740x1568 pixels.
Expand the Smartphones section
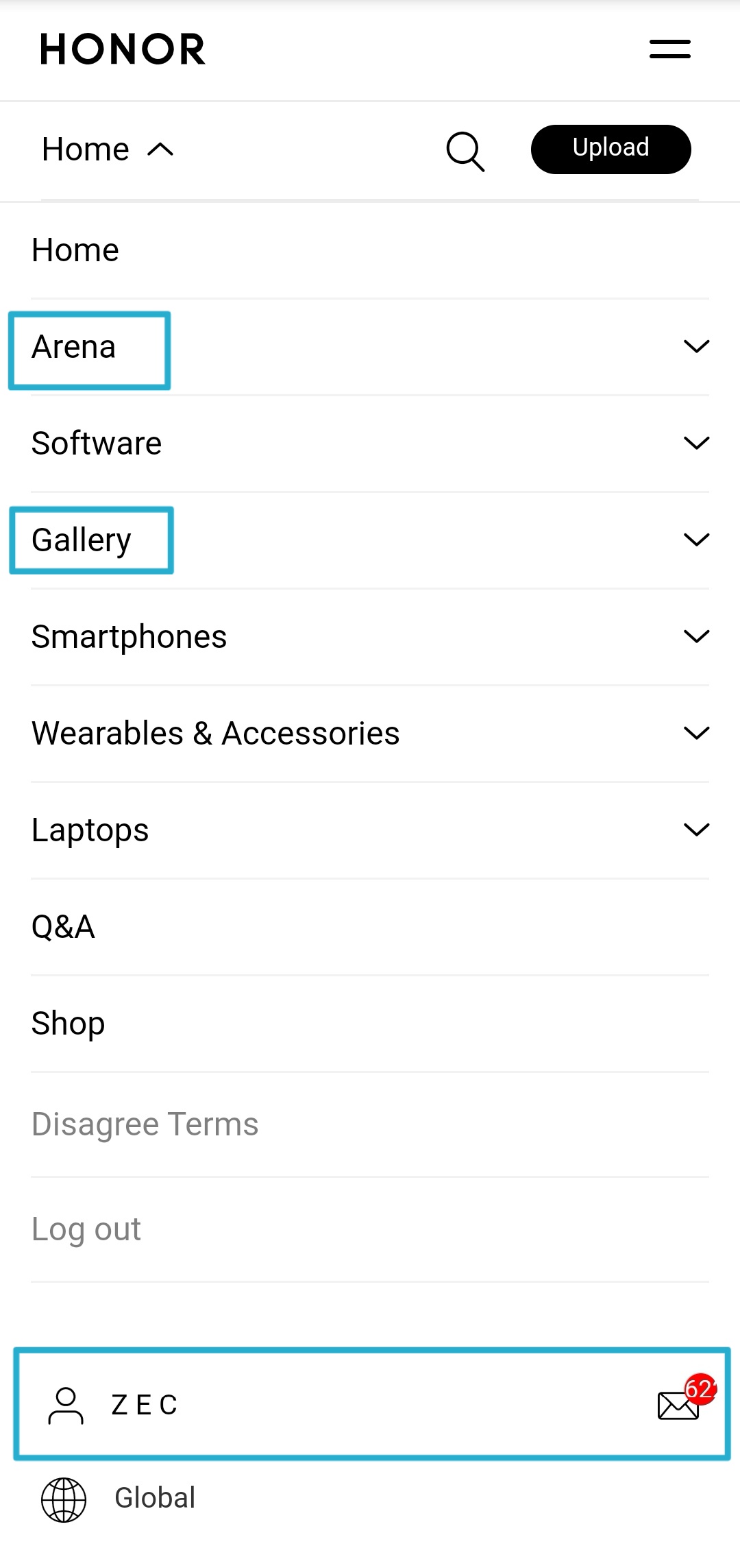[696, 637]
